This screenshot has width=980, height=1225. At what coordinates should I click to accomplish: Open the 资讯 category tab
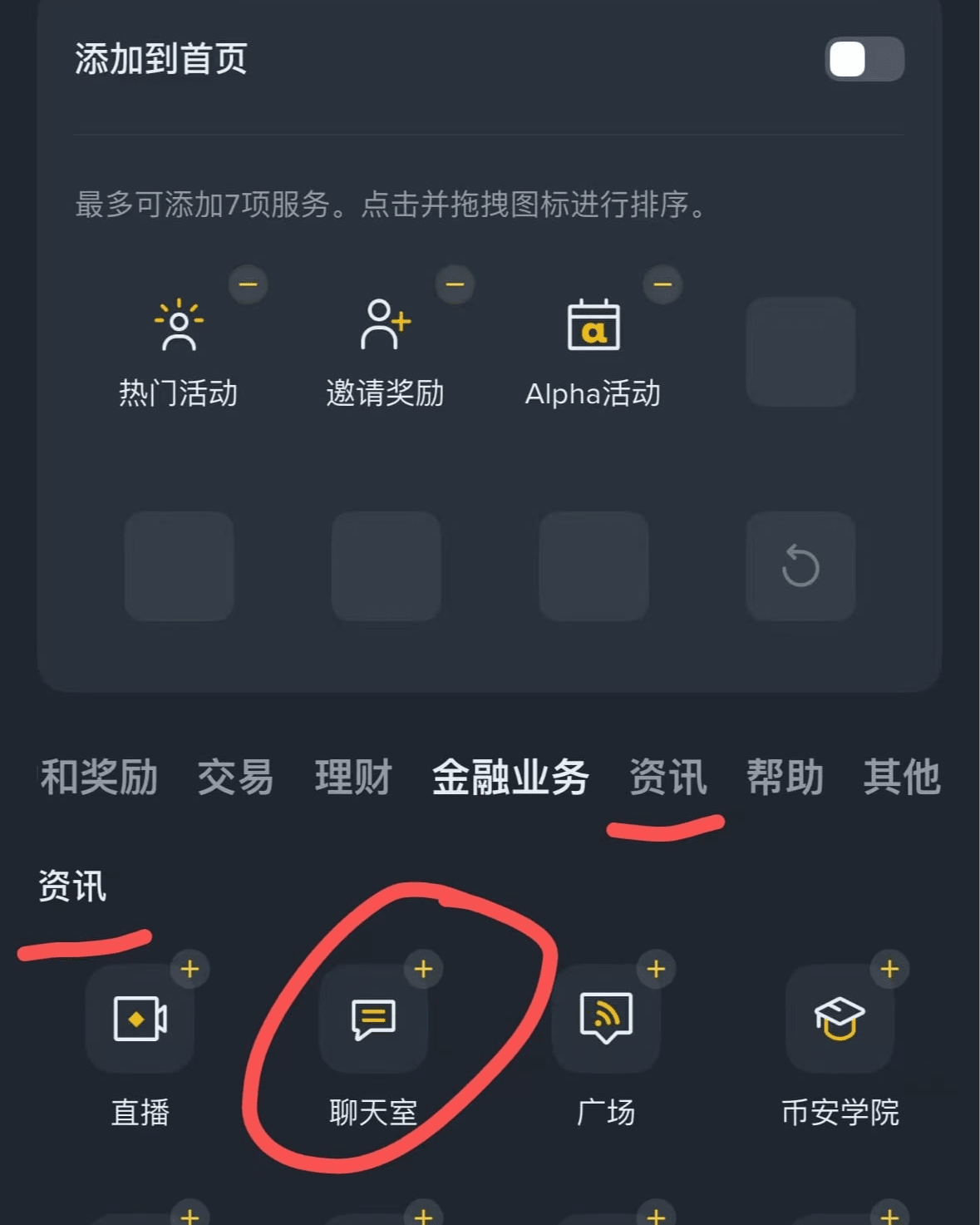[x=667, y=778]
